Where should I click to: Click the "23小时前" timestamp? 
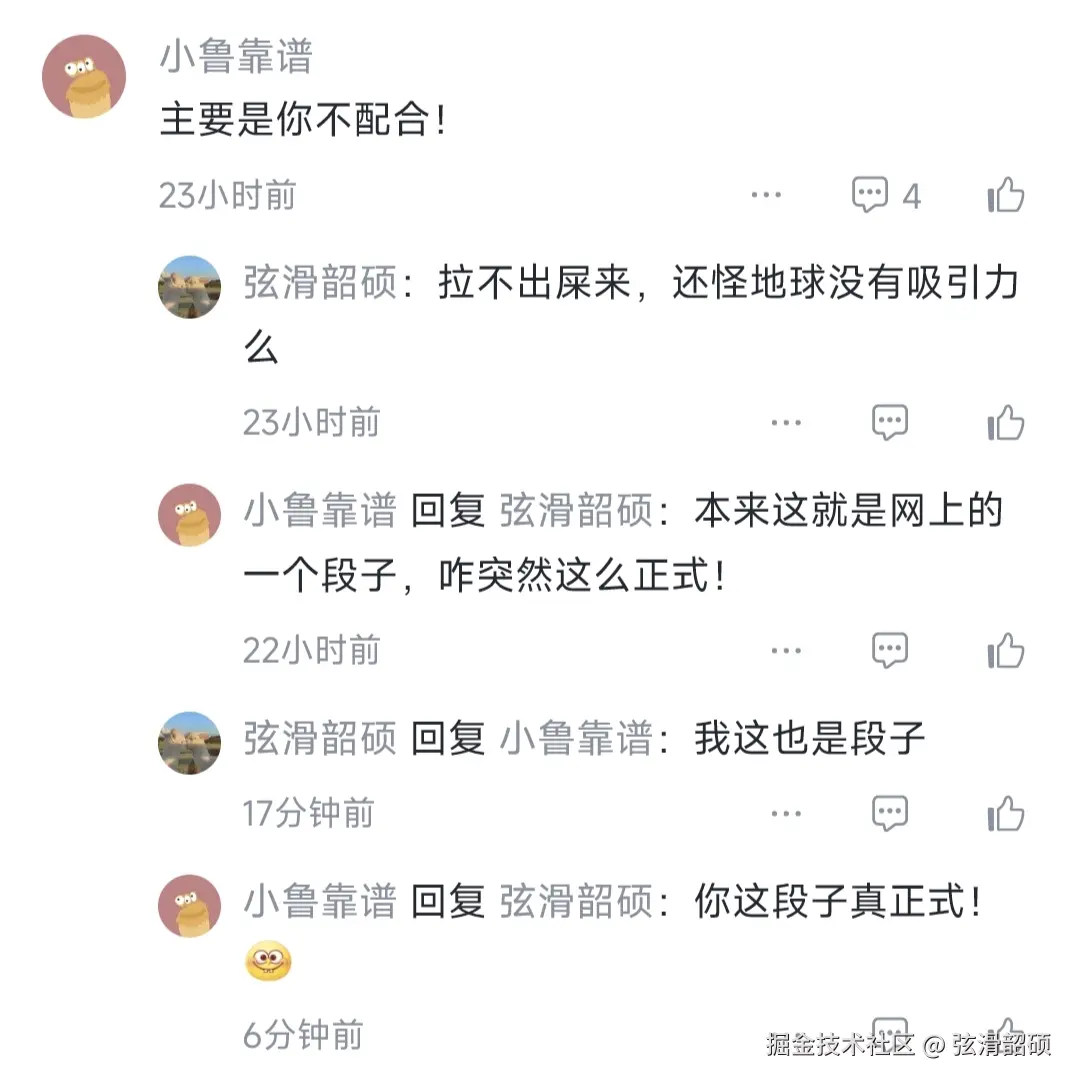pyautogui.click(x=226, y=195)
